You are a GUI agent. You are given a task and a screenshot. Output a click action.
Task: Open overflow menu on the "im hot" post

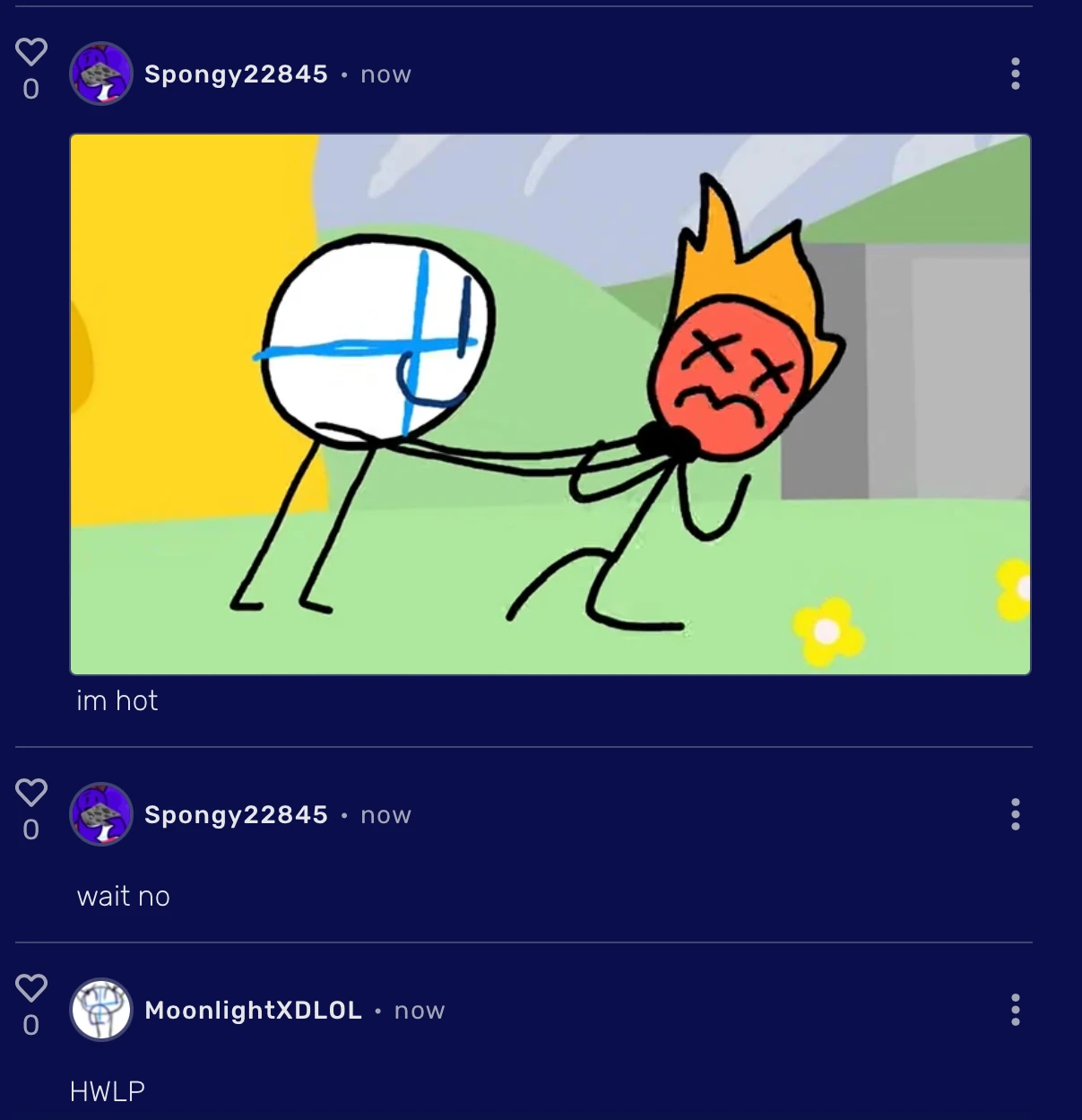coord(1015,74)
